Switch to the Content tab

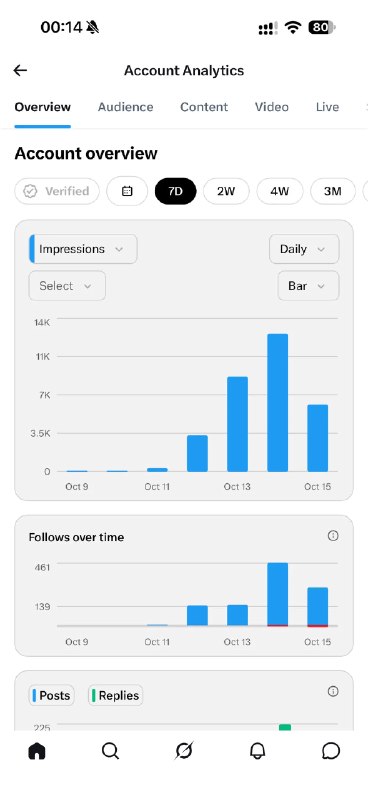pos(204,107)
